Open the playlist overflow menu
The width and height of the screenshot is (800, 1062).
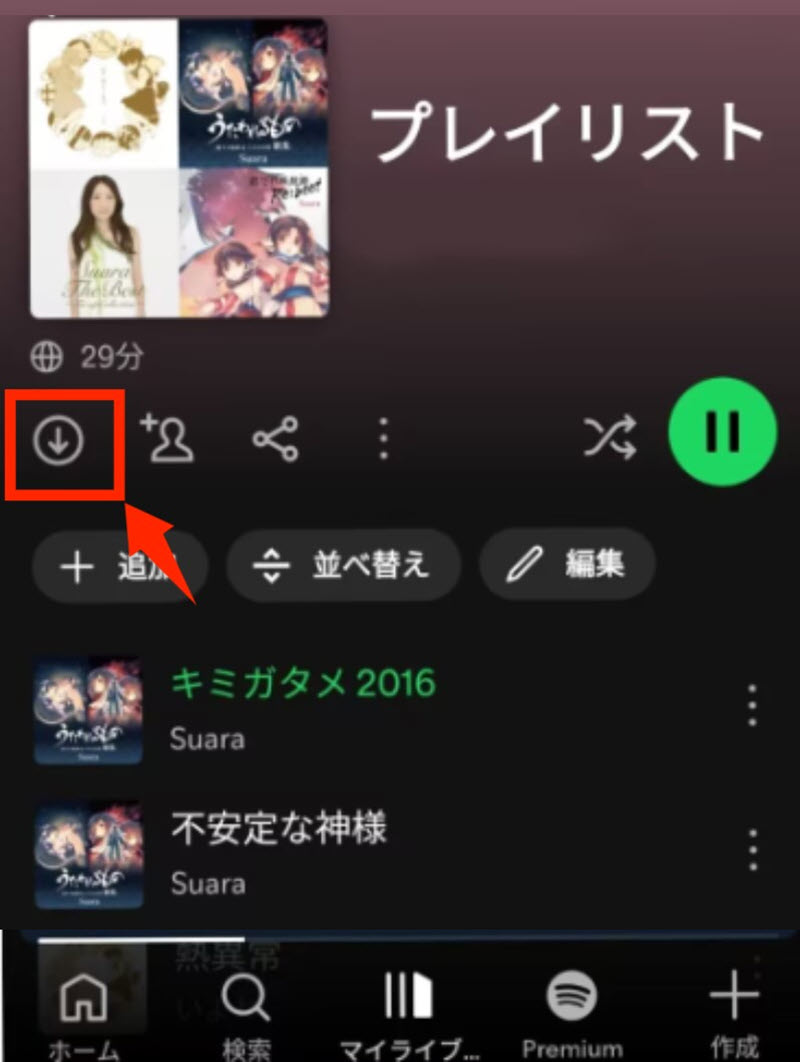[x=383, y=439]
